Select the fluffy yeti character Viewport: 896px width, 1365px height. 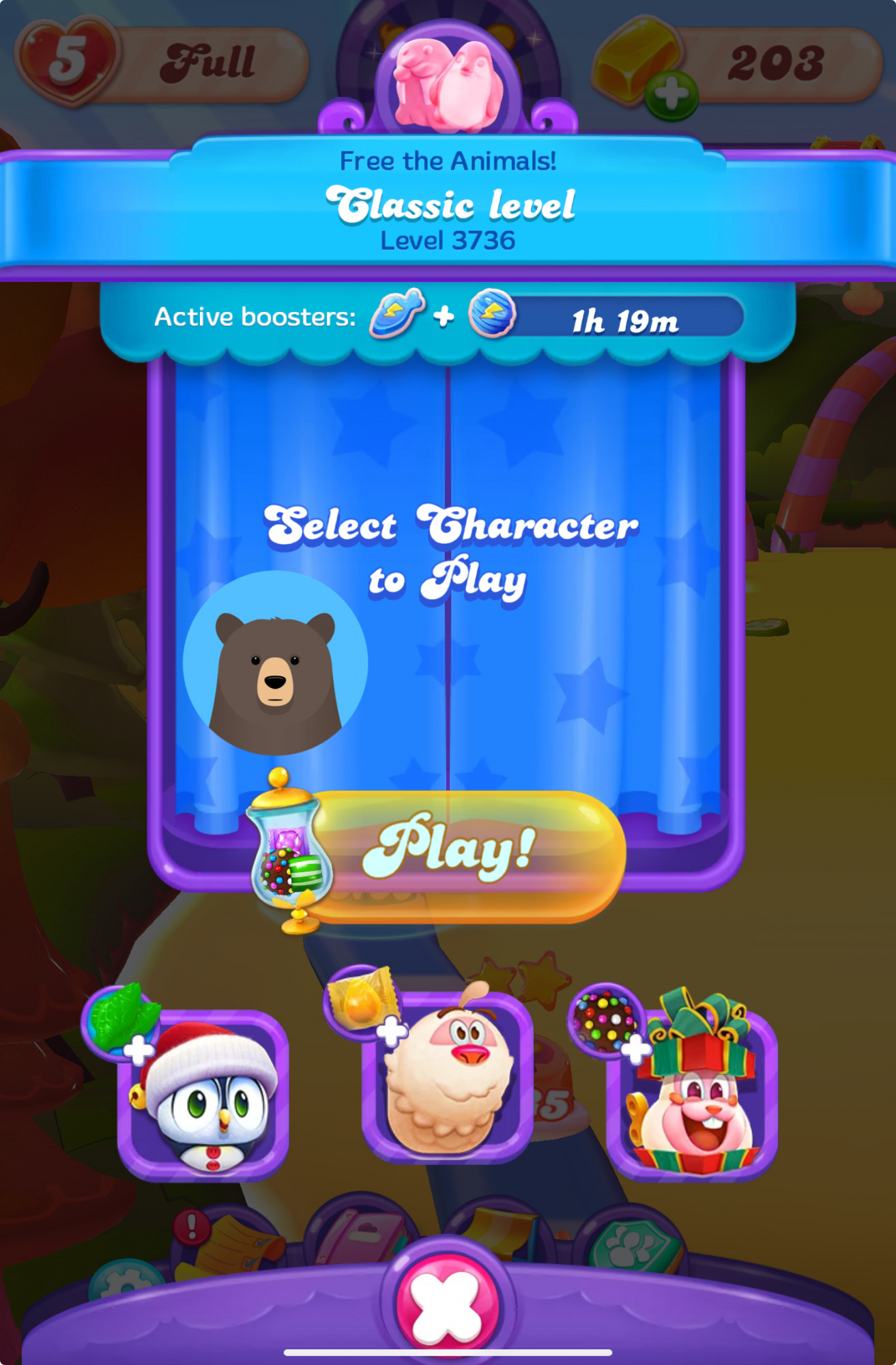(448, 1078)
